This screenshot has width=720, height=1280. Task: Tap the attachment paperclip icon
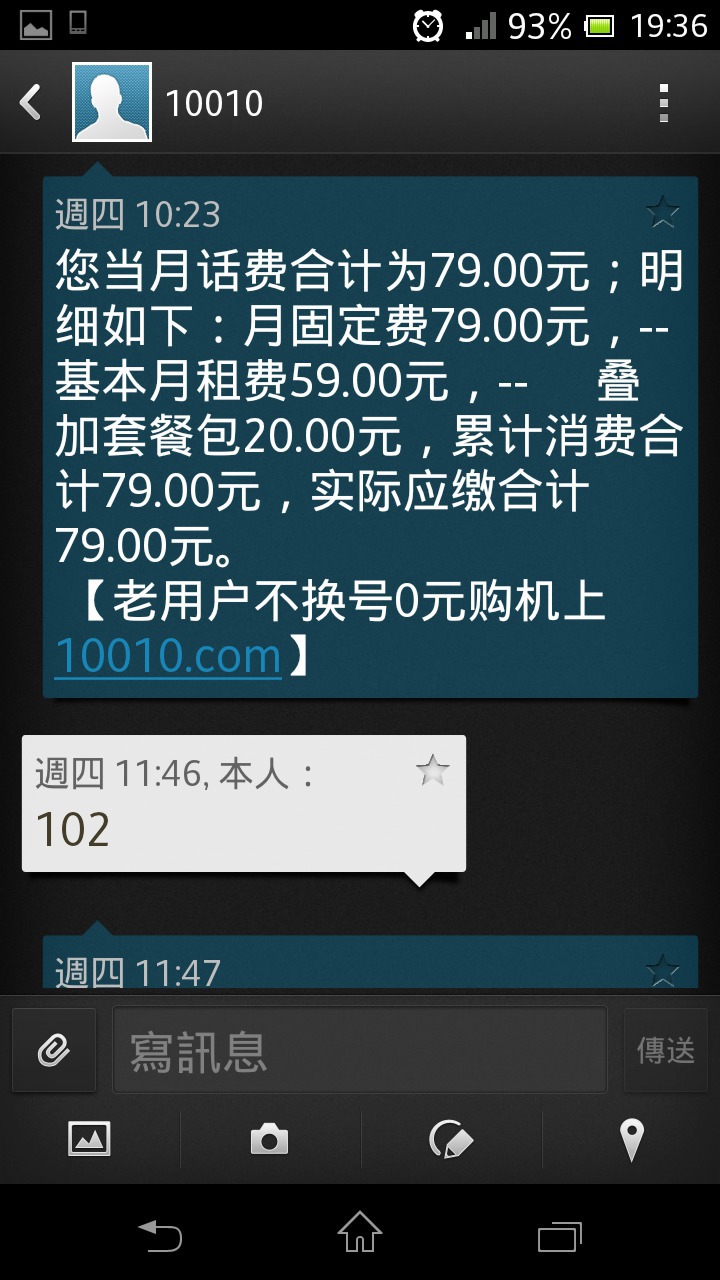coord(54,1050)
